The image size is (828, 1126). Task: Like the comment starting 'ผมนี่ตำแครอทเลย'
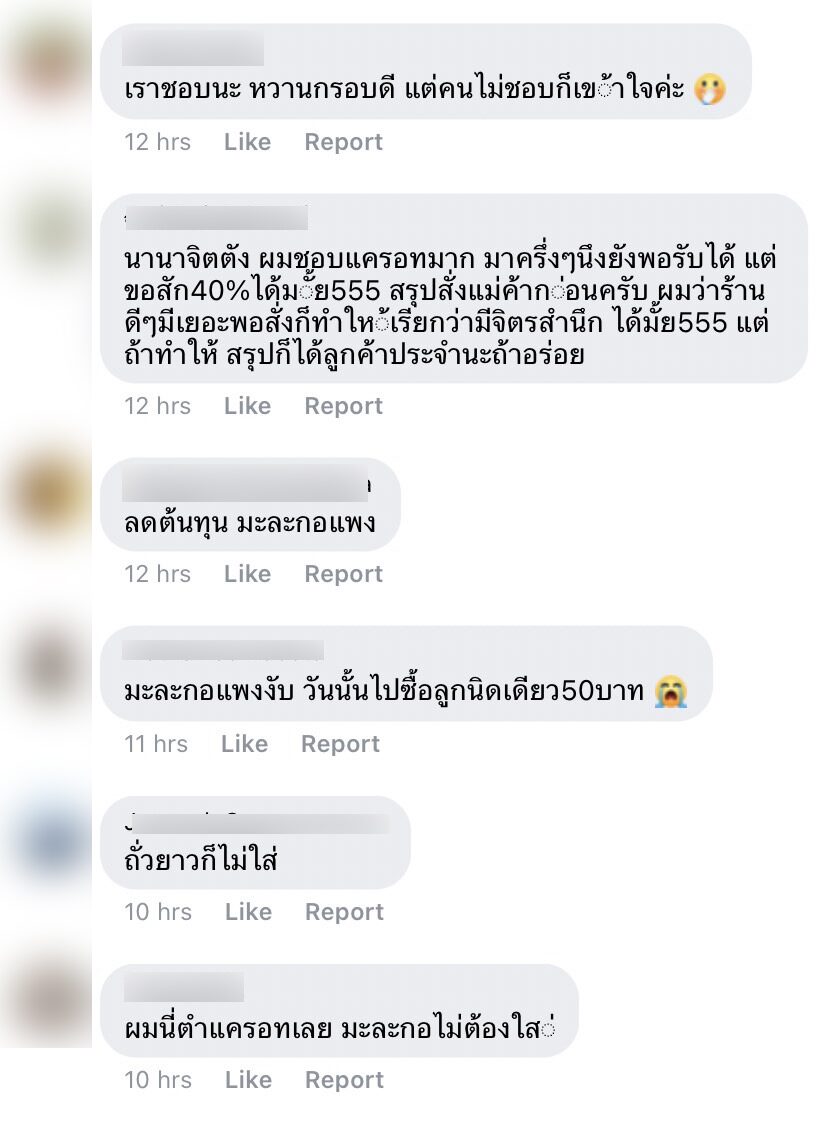(x=247, y=1080)
